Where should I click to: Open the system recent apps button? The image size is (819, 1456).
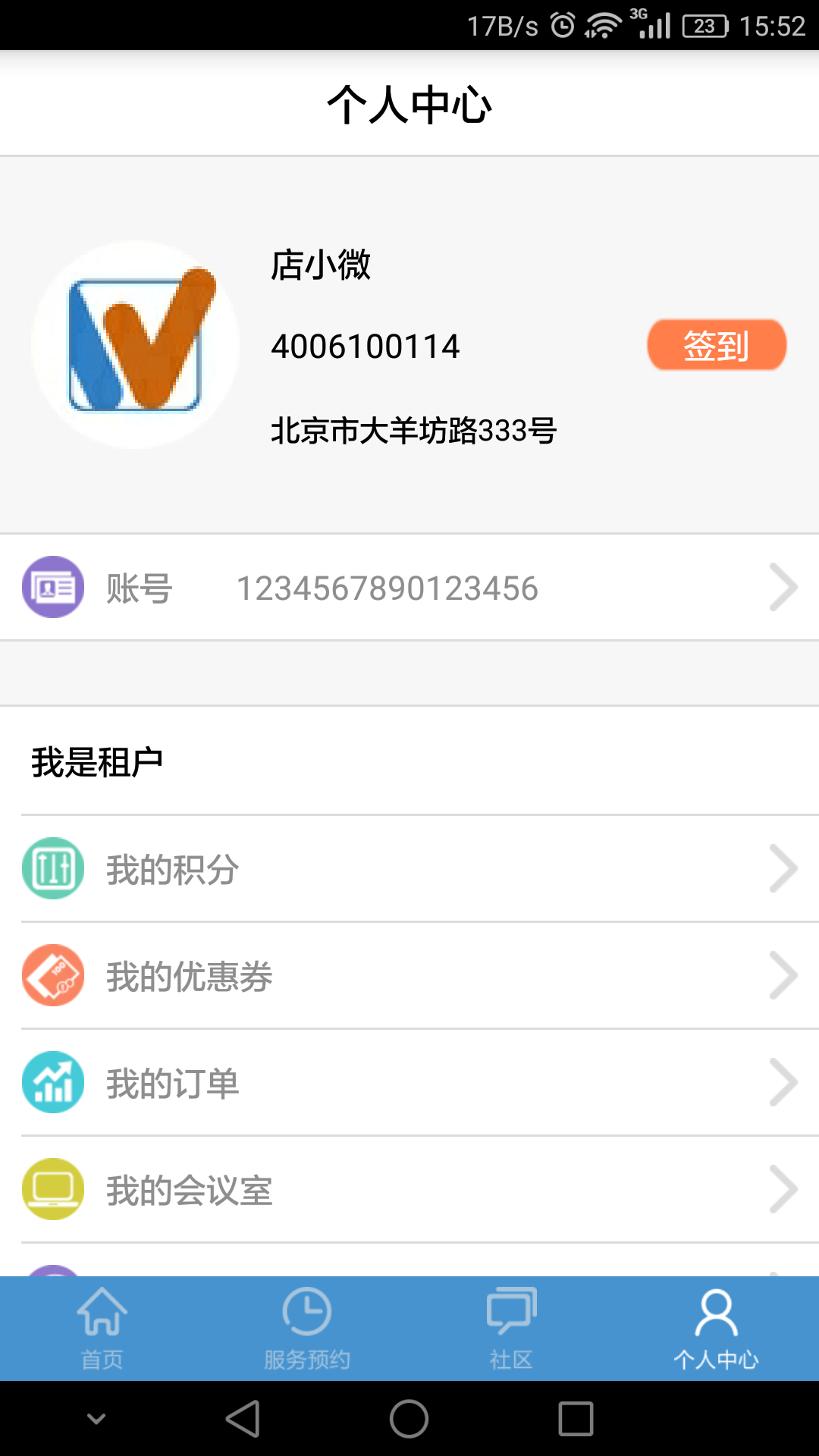576,1419
